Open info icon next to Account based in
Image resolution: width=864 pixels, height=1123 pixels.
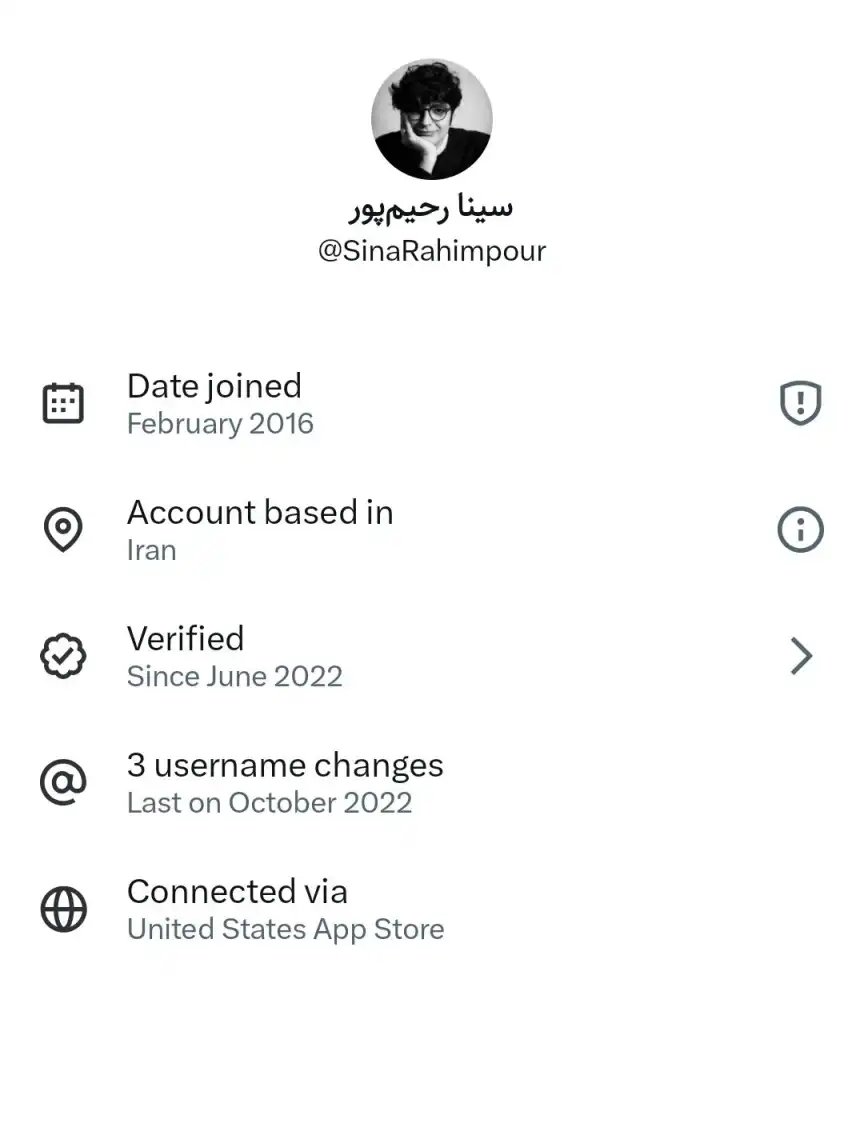(800, 530)
